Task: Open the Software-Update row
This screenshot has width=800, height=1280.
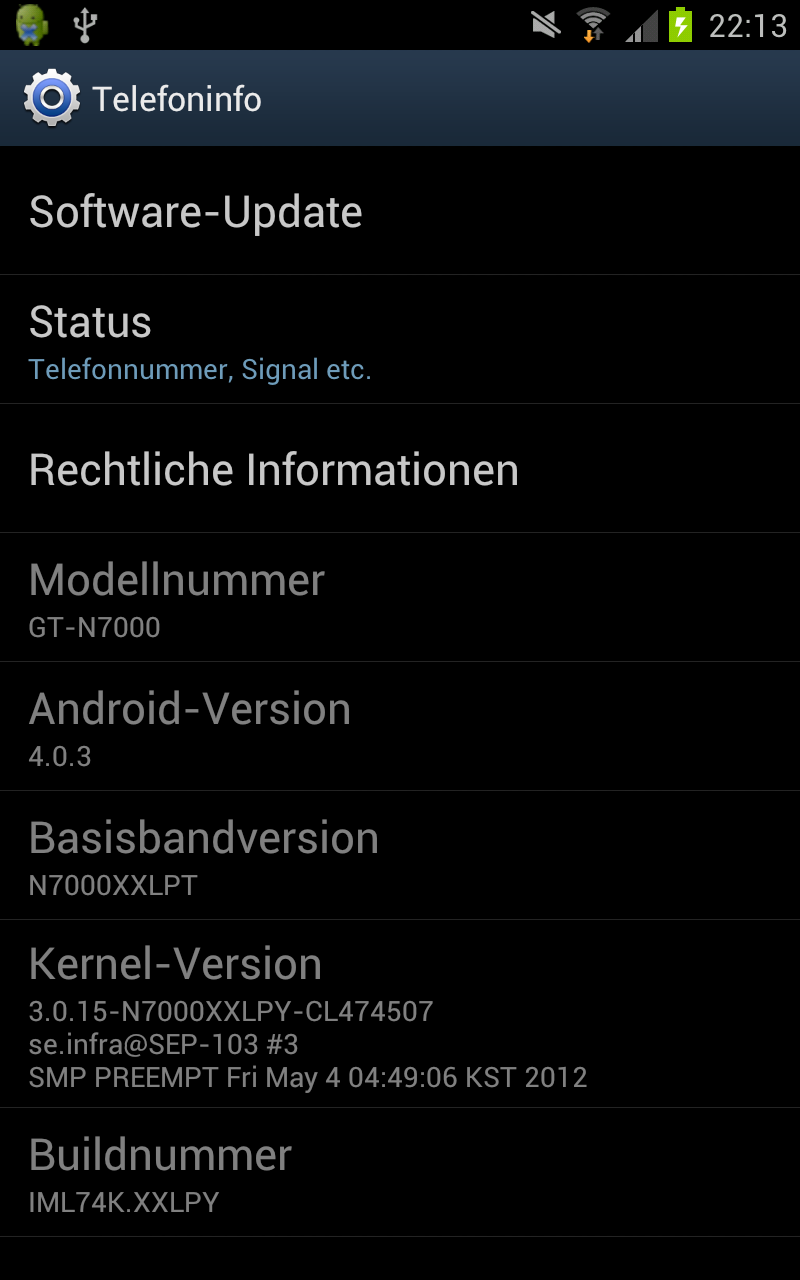Action: pyautogui.click(x=400, y=212)
